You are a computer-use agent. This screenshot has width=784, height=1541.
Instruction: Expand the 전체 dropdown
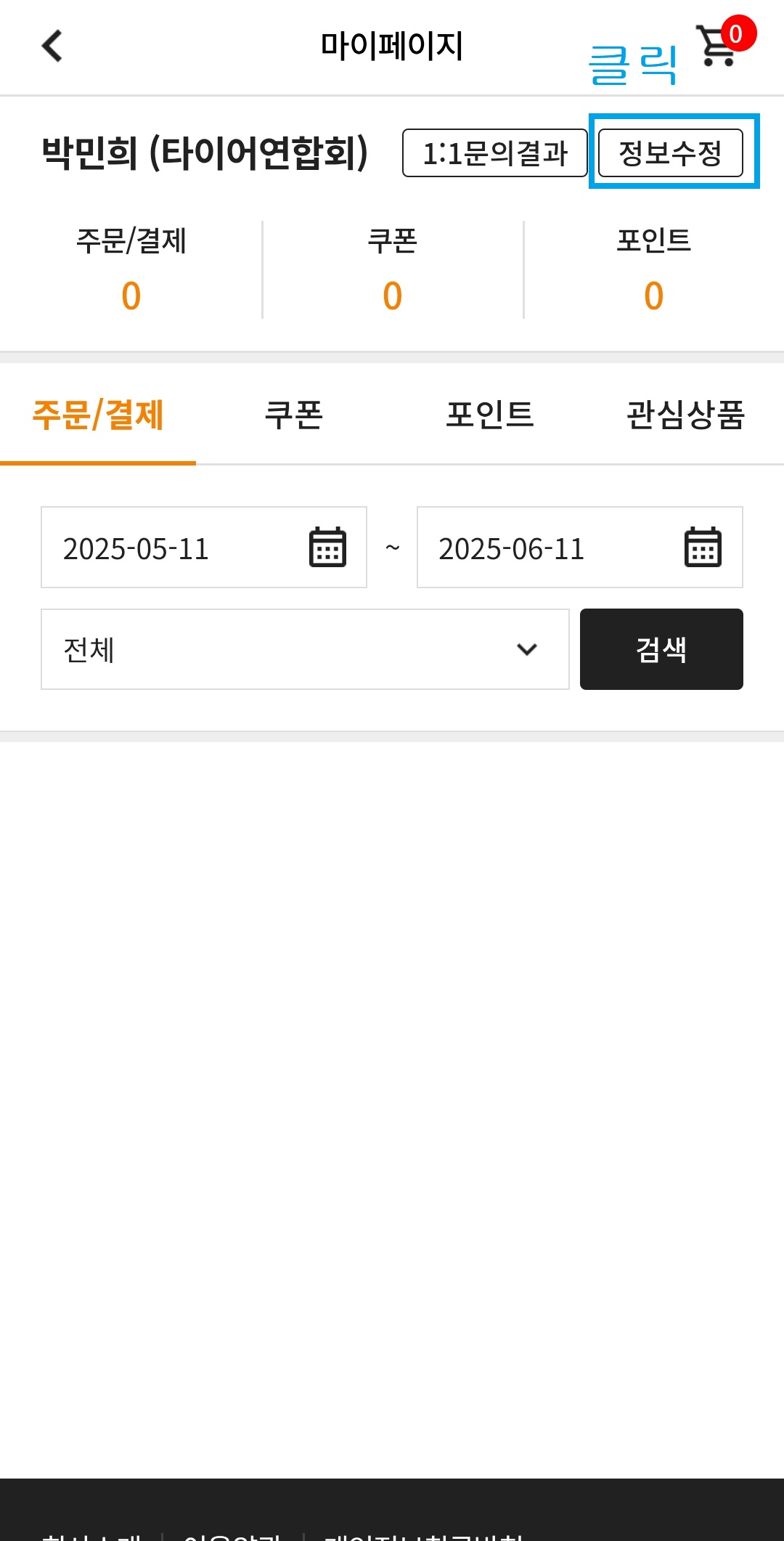click(x=305, y=649)
